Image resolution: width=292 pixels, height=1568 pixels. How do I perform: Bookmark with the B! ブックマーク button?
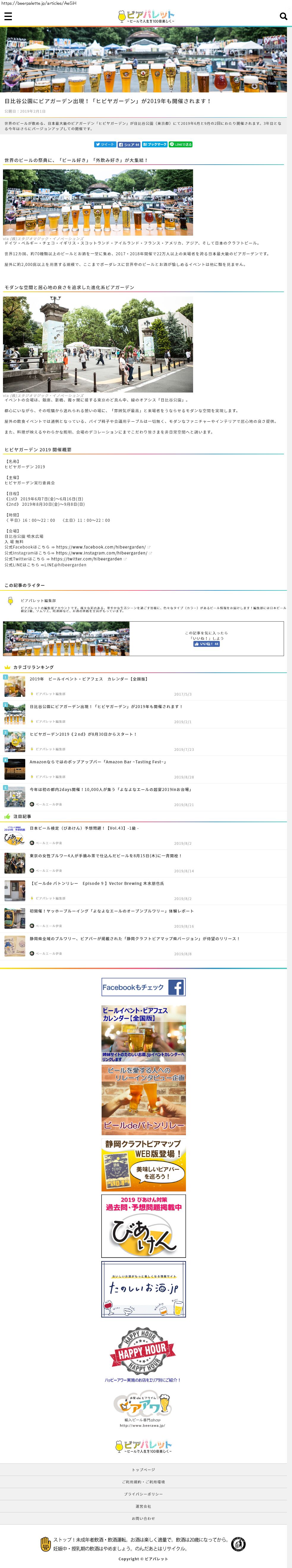point(154,144)
